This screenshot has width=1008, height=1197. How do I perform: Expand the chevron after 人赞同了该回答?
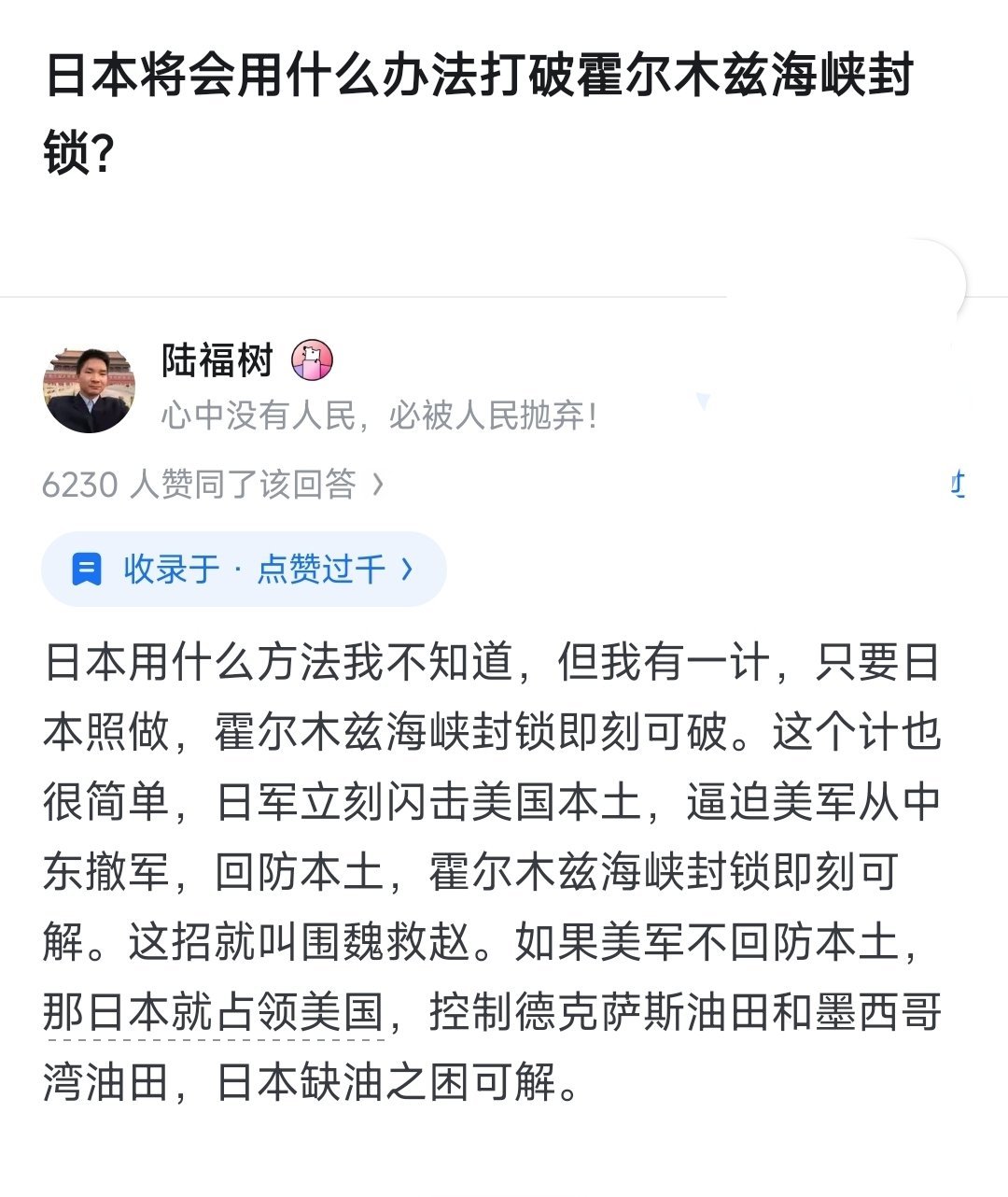pyautogui.click(x=379, y=483)
